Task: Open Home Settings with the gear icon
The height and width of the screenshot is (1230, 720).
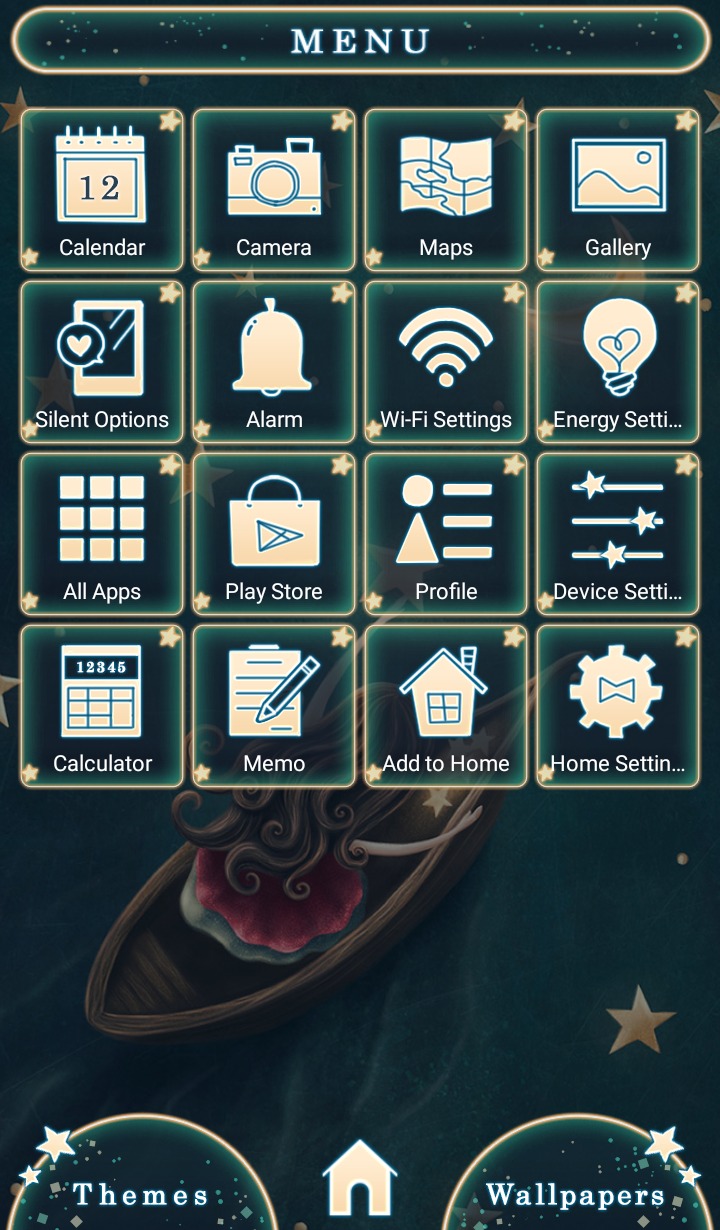Action: [618, 706]
